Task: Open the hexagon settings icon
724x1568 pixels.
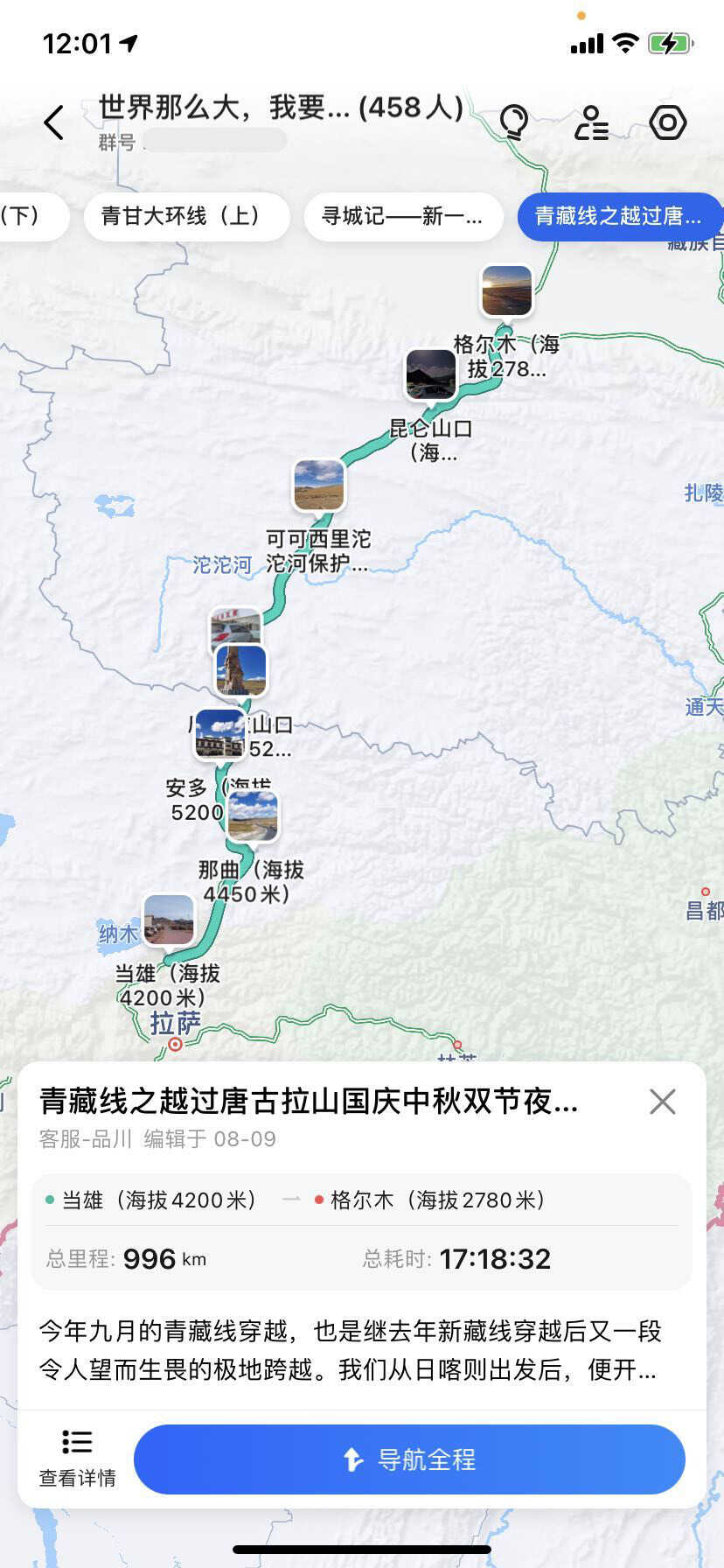Action: tap(668, 122)
